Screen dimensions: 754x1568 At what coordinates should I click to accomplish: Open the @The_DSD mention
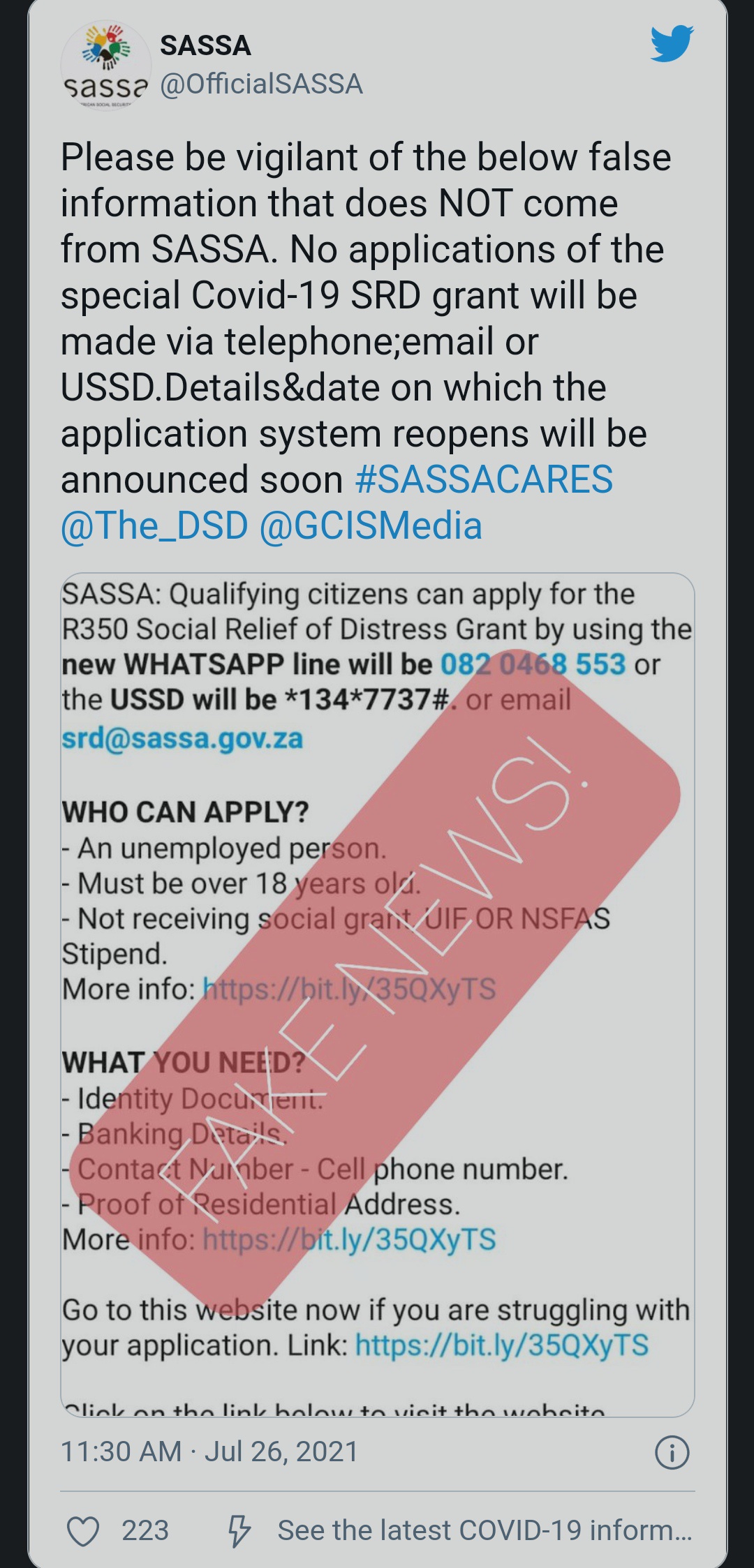pyautogui.click(x=154, y=525)
